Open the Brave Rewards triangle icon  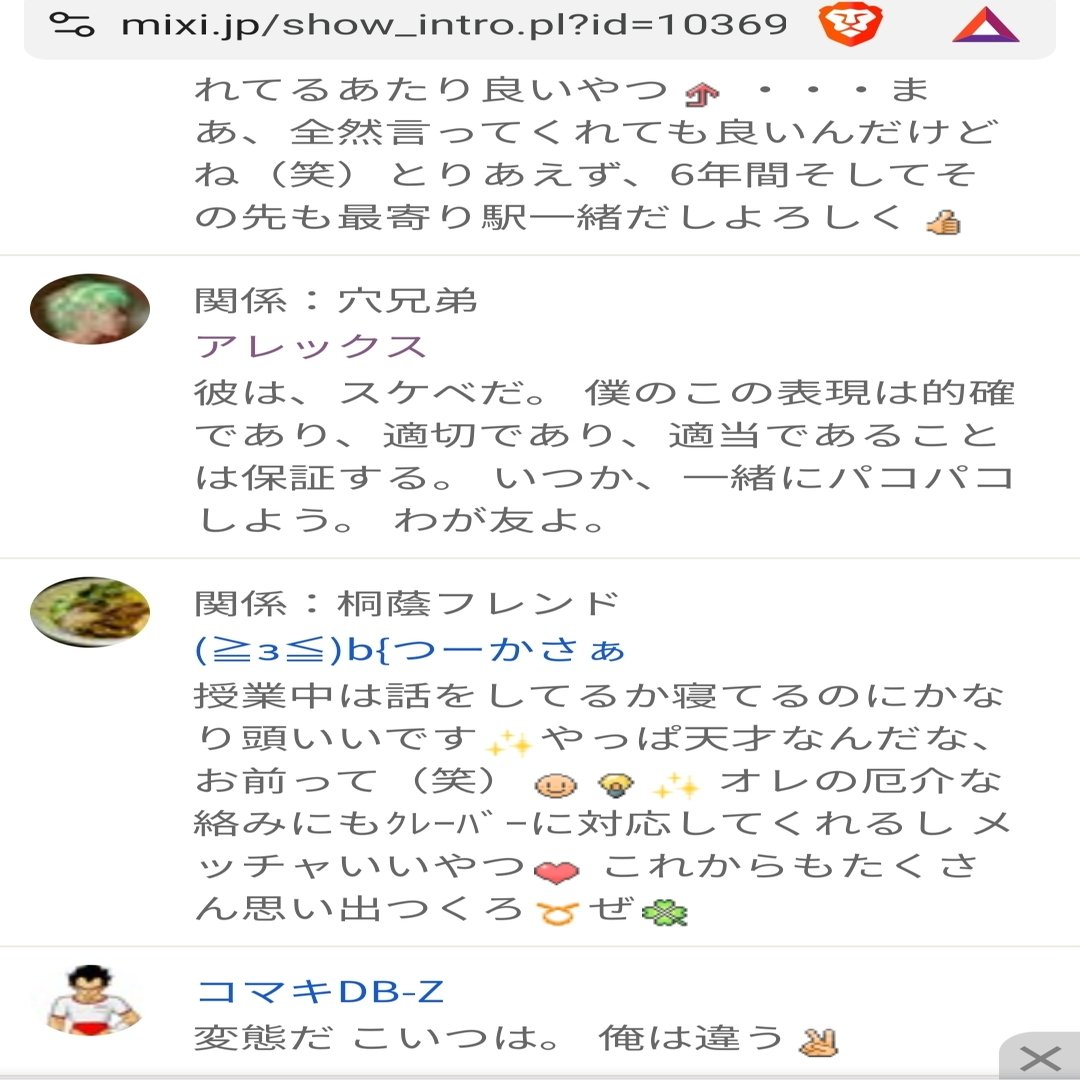(985, 25)
